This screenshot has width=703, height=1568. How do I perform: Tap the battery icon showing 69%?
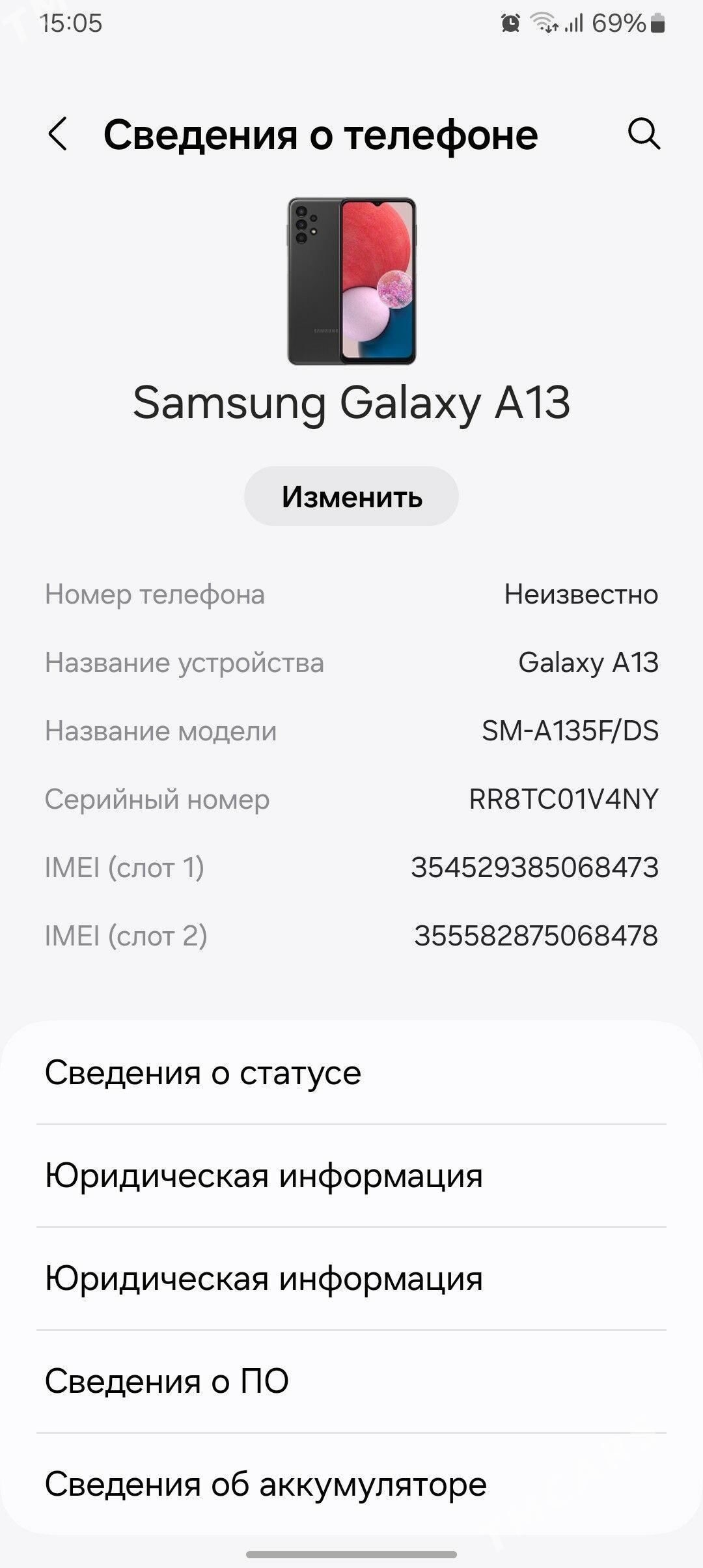657,22
